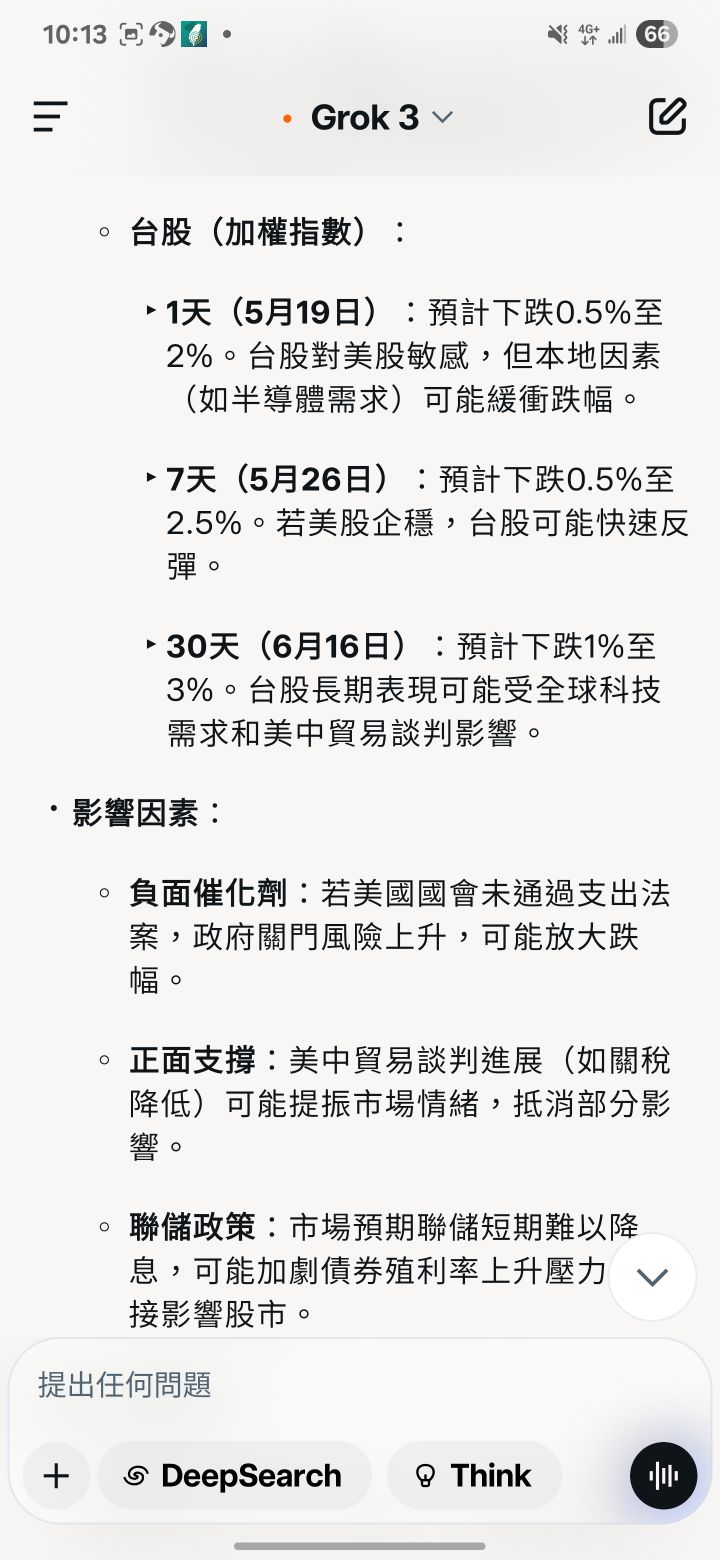
Task: Activate the Think mode chip
Action: coord(474,1475)
